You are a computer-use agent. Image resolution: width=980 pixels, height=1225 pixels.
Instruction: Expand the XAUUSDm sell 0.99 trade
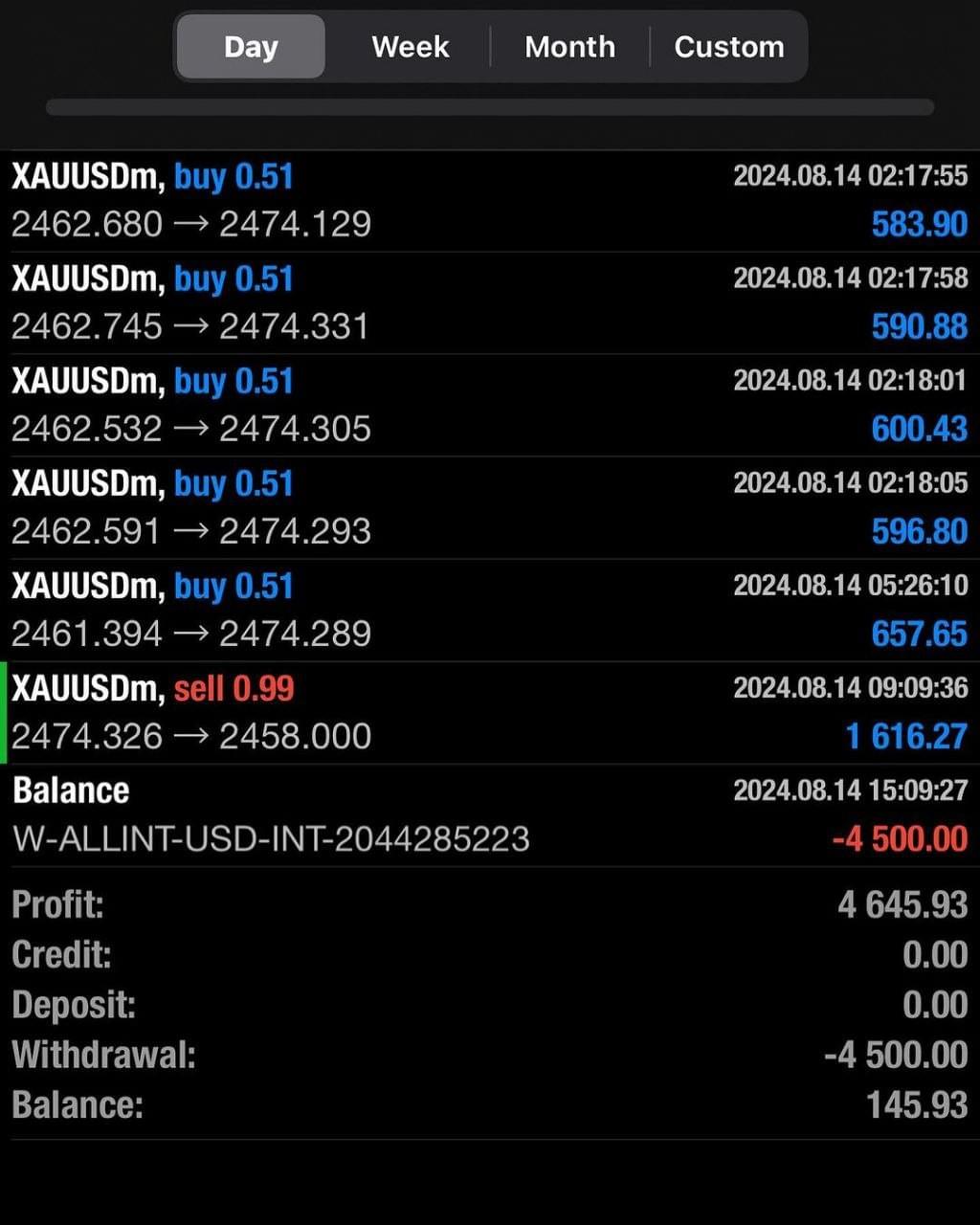pos(490,713)
